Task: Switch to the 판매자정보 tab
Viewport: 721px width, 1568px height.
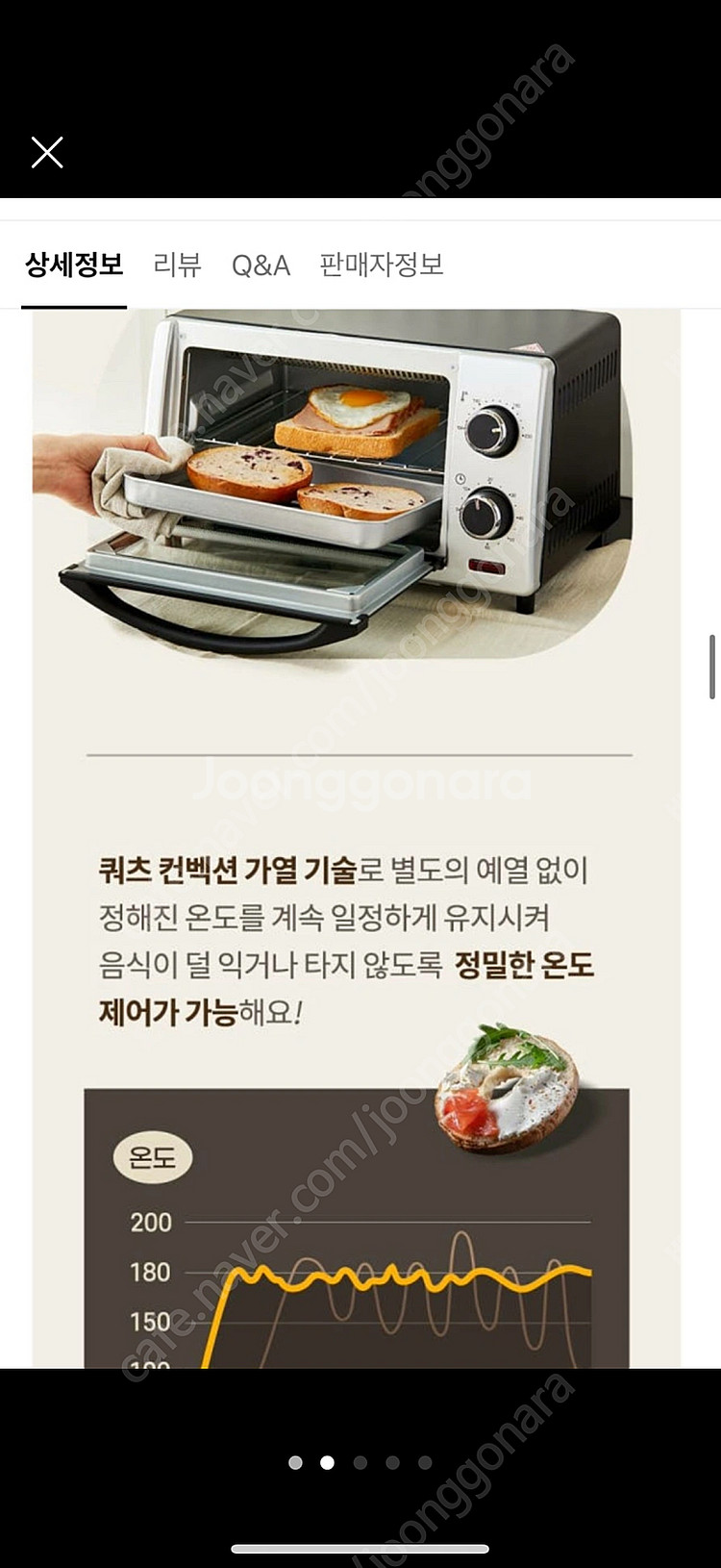Action: [382, 265]
